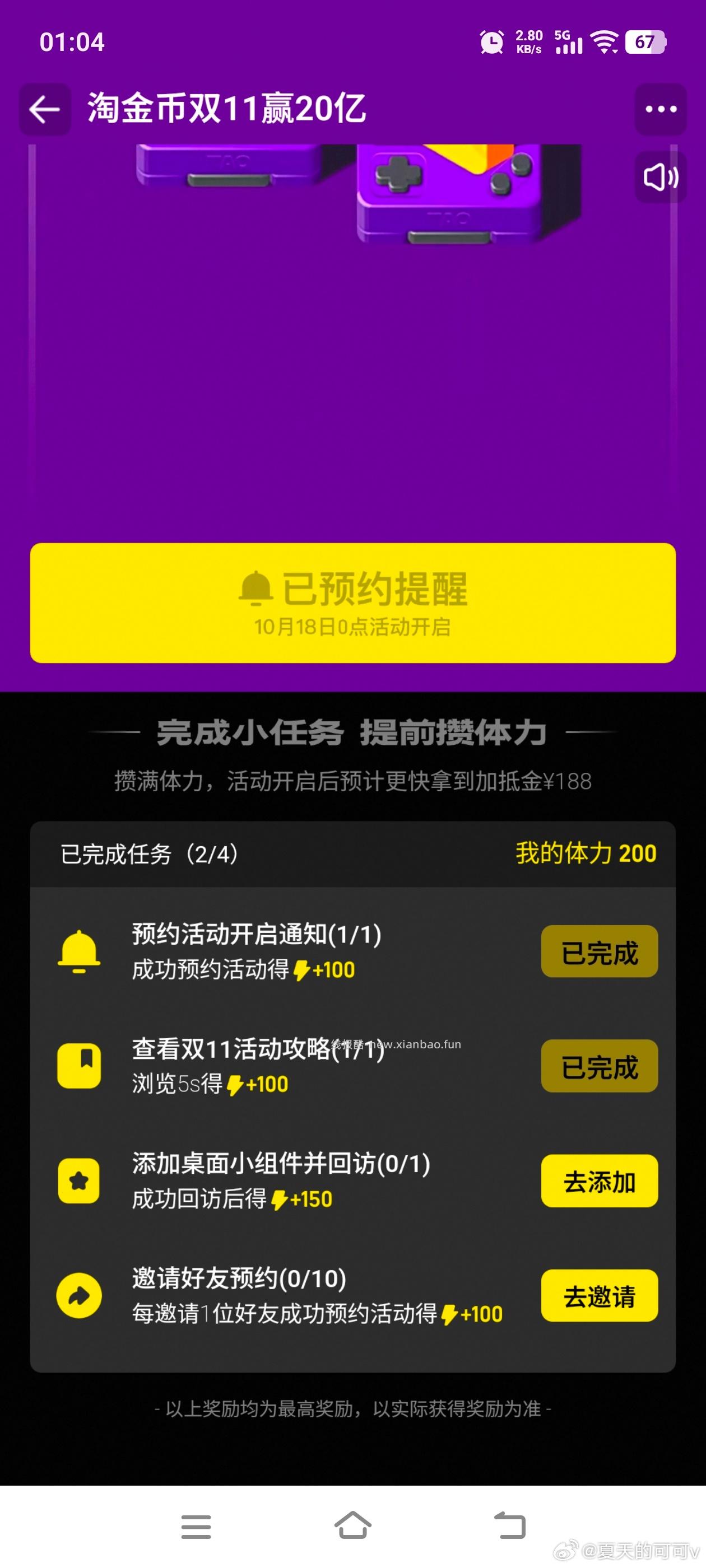Tap the 已预约提醒 reminder button
Image resolution: width=706 pixels, height=1568 pixels.
tap(352, 603)
